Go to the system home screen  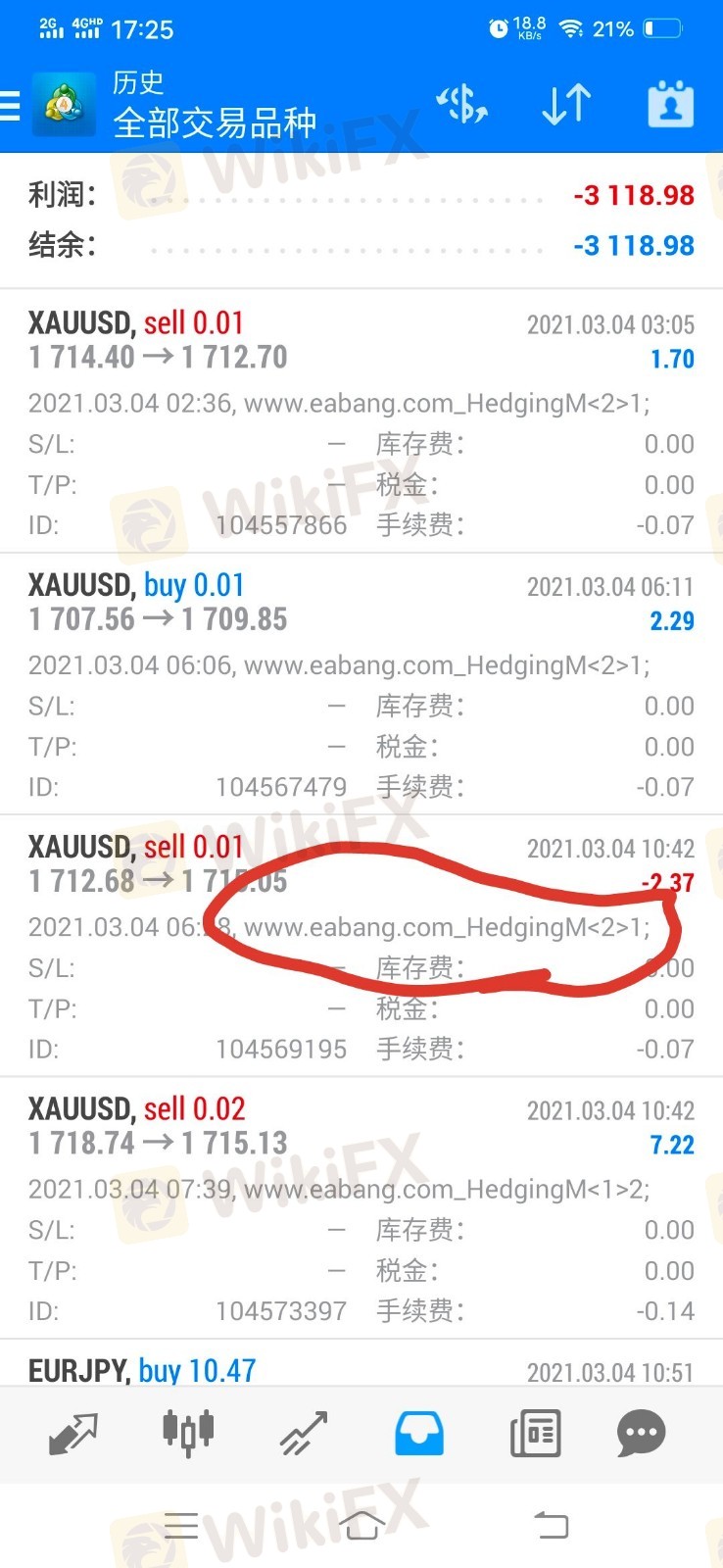361,1525
